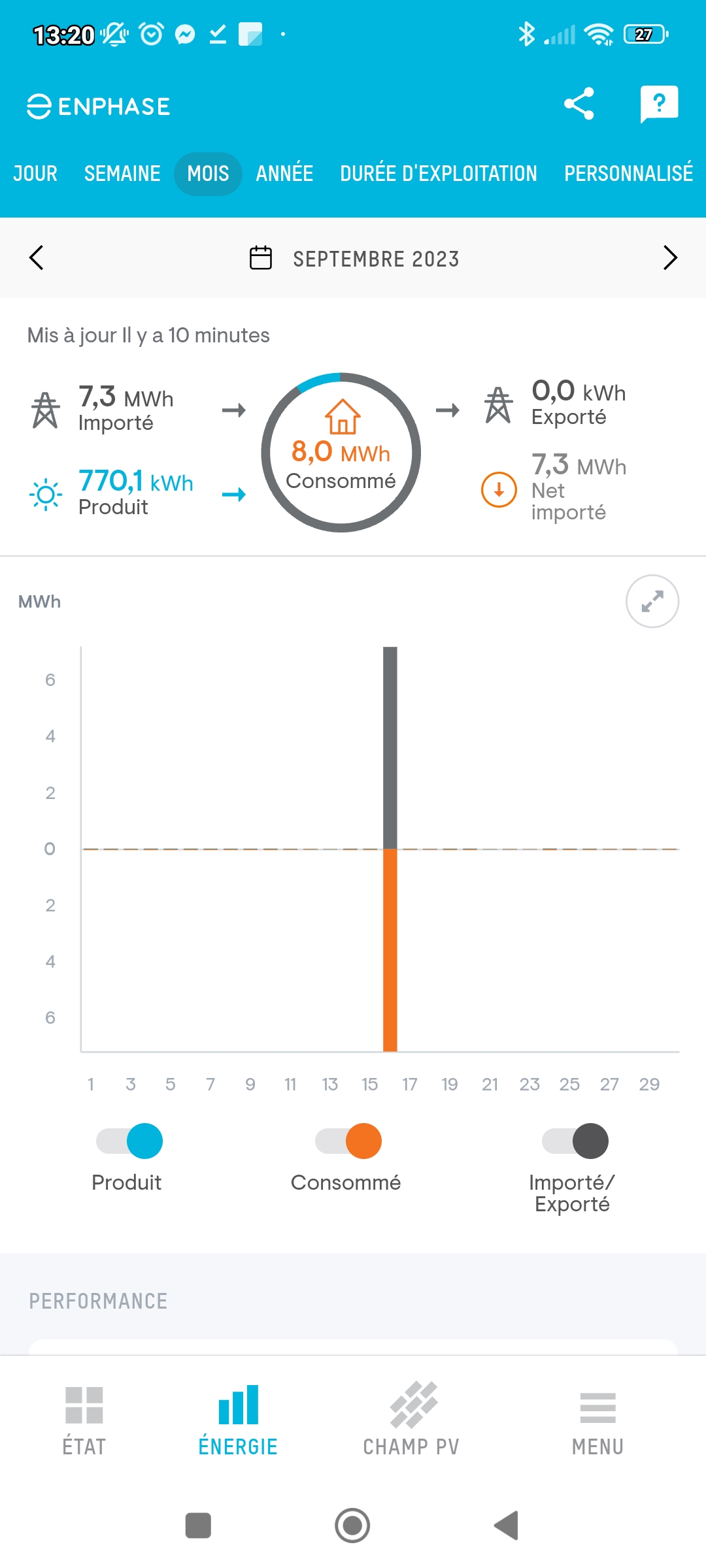Tap the system back button
Image resolution: width=706 pixels, height=1568 pixels.
[507, 1526]
